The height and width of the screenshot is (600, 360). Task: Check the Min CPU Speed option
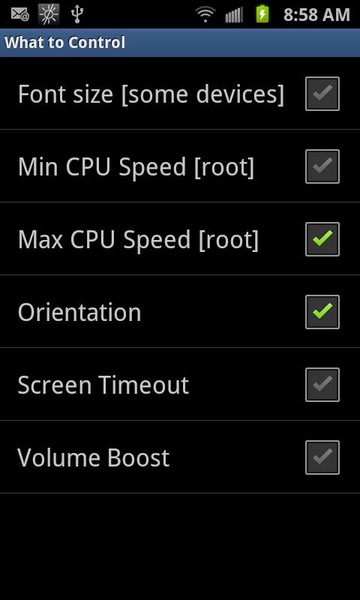322,166
